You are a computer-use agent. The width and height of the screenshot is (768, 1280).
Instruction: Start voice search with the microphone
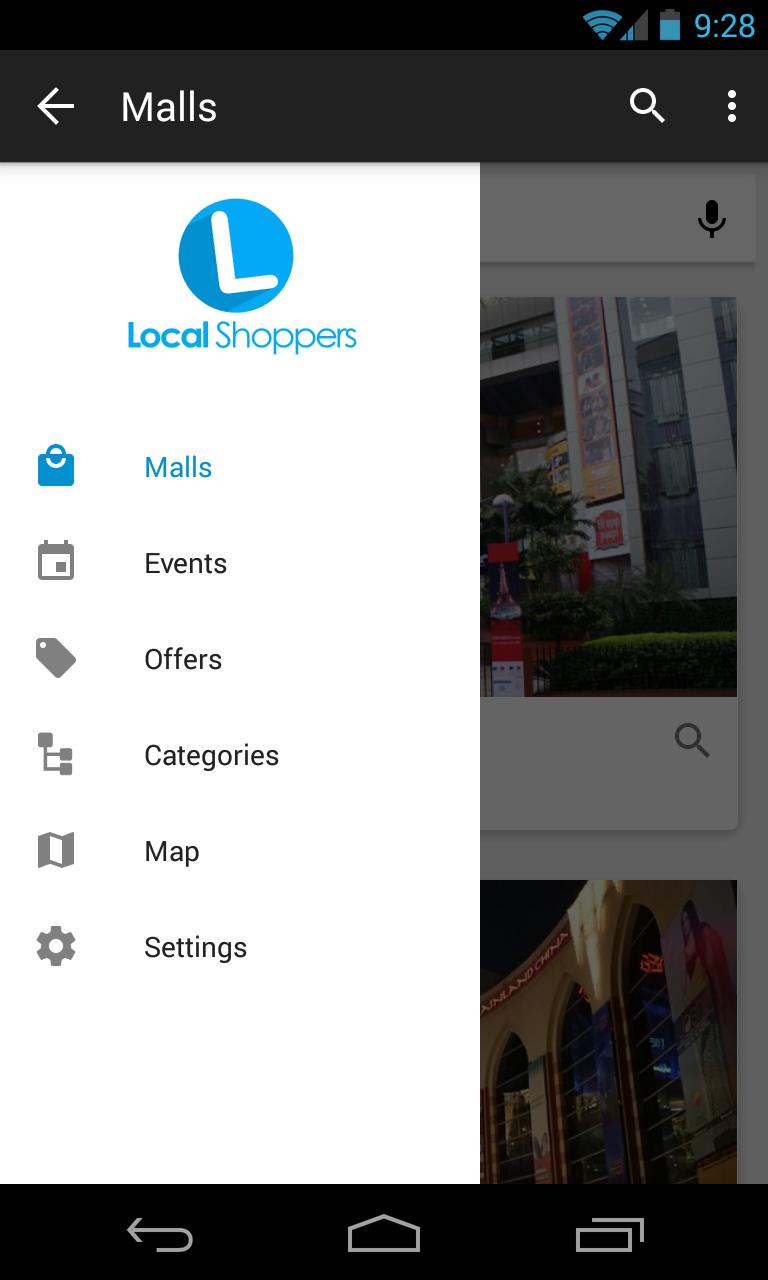pyautogui.click(x=711, y=219)
